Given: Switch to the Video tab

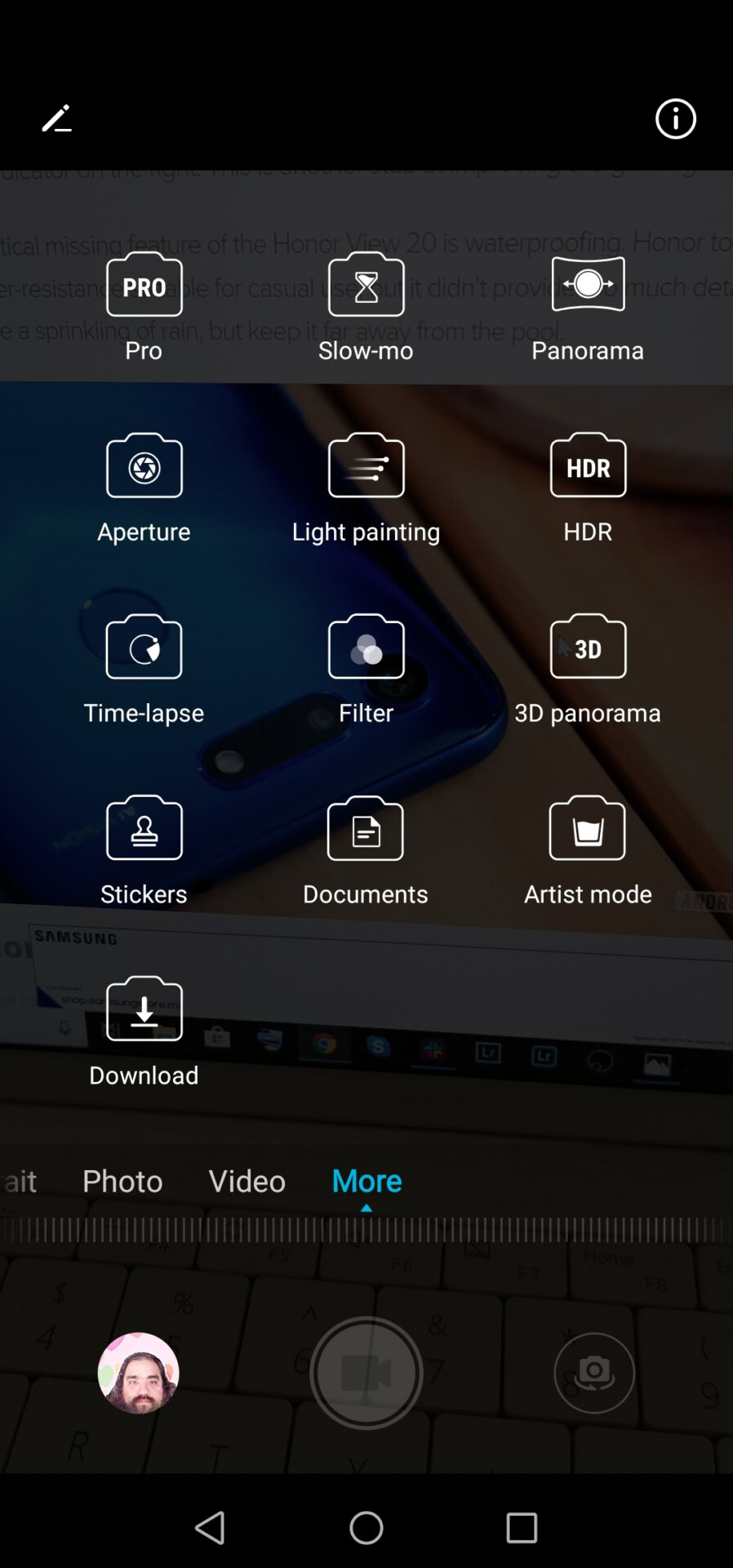Looking at the screenshot, I should 247,1181.
